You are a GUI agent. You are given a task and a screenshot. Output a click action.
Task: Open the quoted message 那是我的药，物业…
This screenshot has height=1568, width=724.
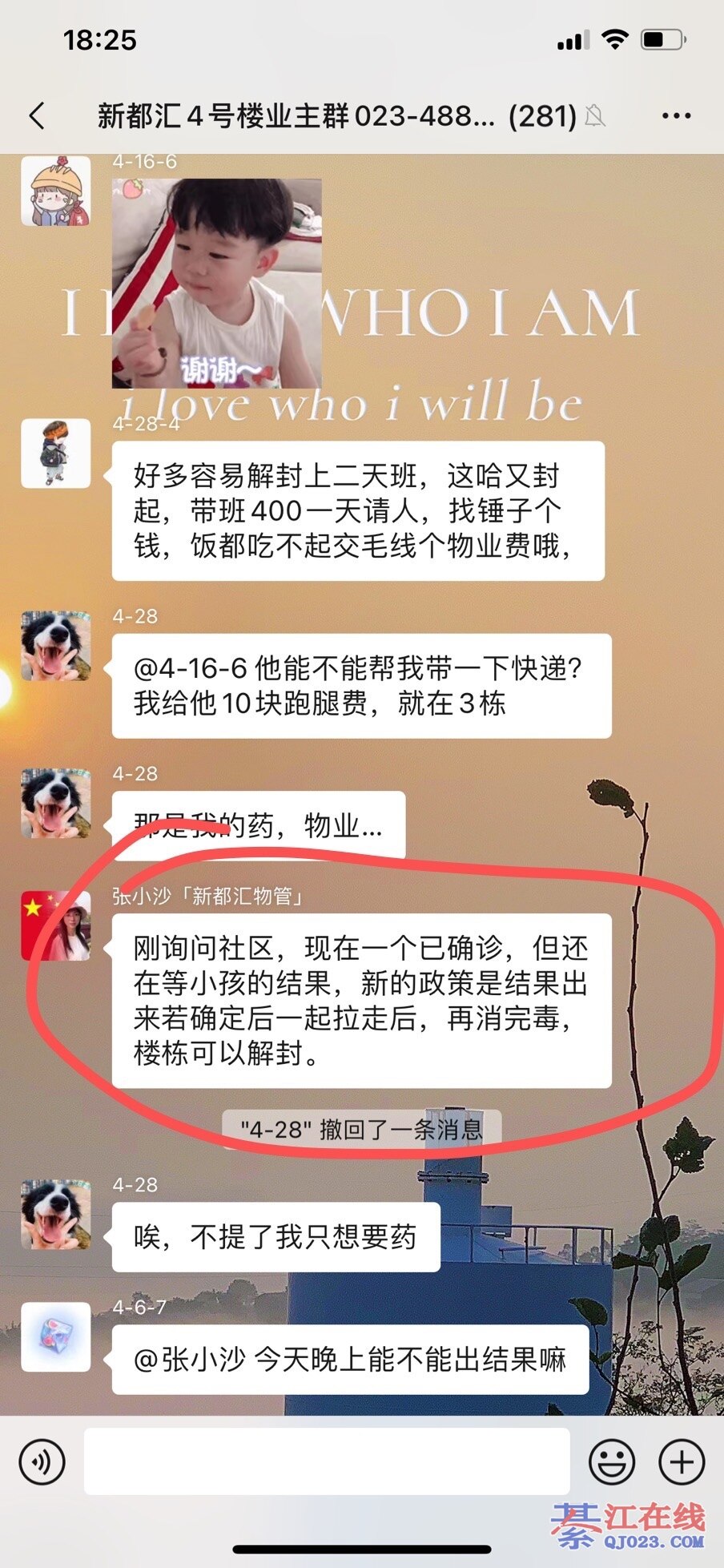[258, 825]
